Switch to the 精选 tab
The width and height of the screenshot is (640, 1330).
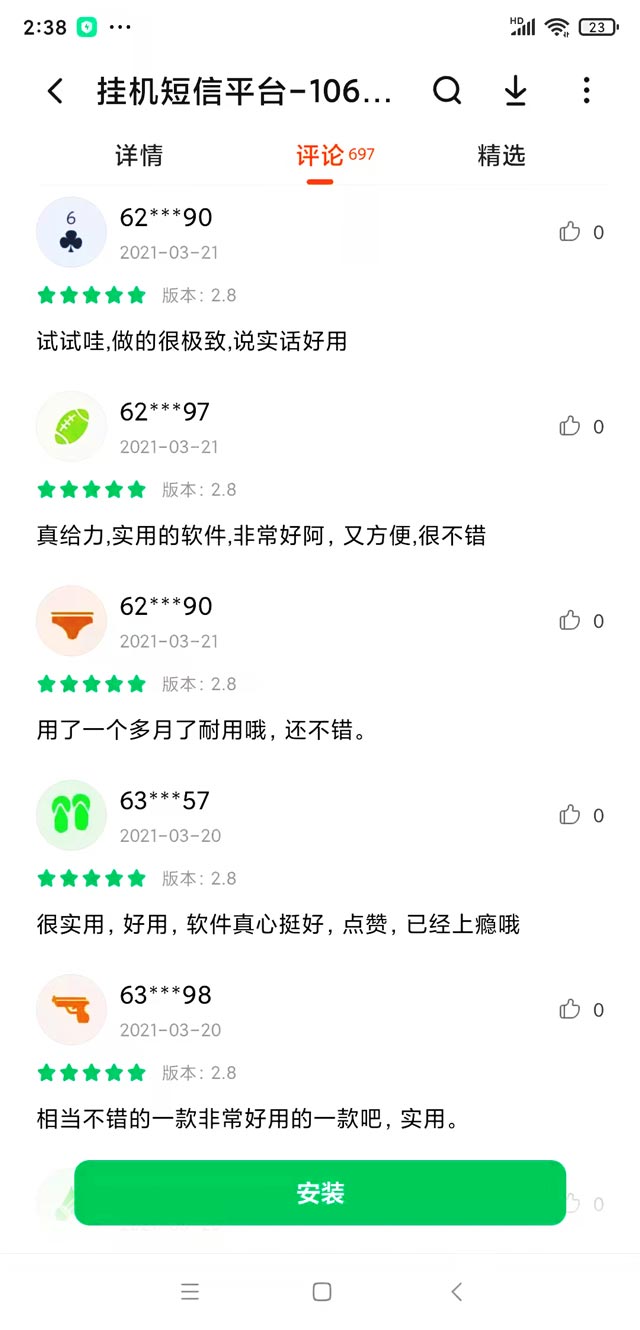pyautogui.click(x=501, y=156)
